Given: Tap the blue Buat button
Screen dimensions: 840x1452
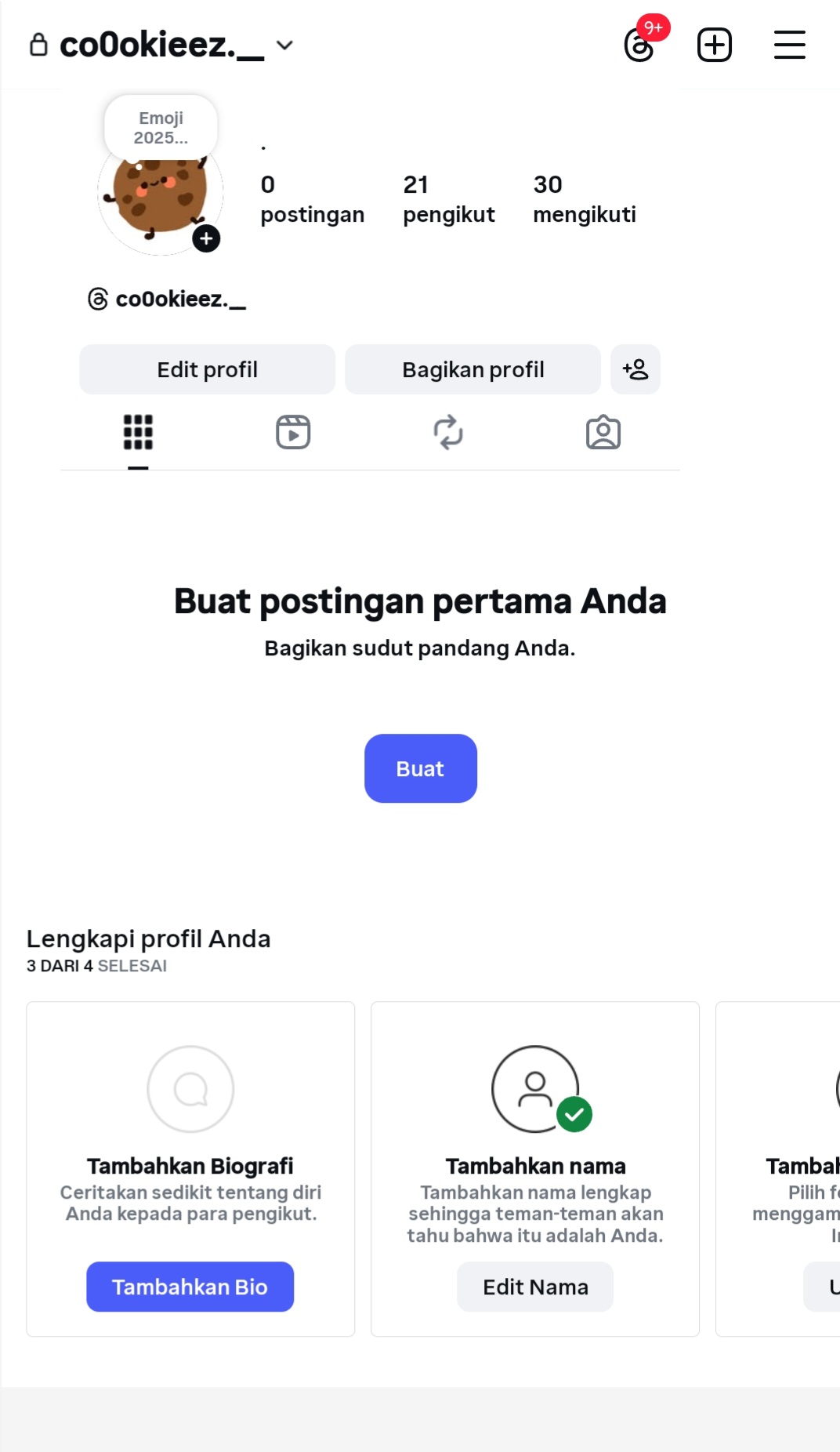Looking at the screenshot, I should click(420, 768).
